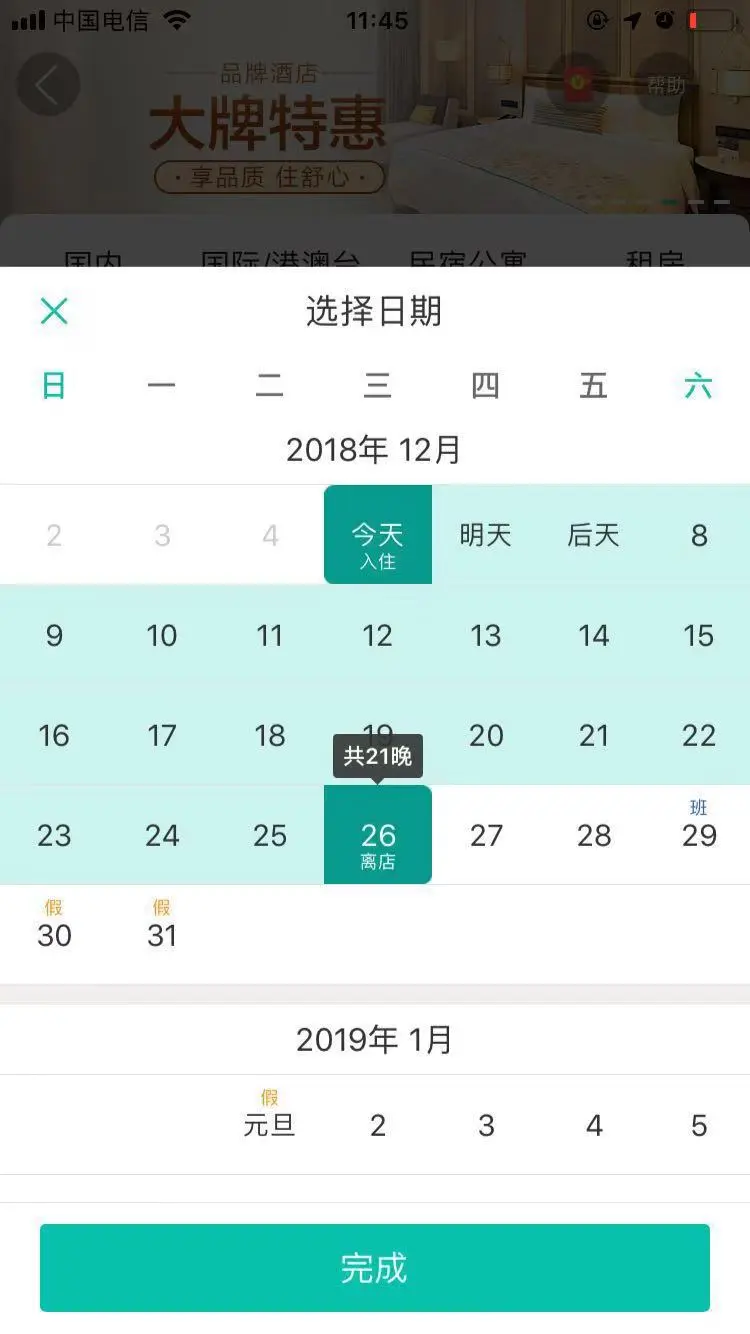Pick the holiday date December 30
This screenshot has height=1334, width=750.
point(54,932)
